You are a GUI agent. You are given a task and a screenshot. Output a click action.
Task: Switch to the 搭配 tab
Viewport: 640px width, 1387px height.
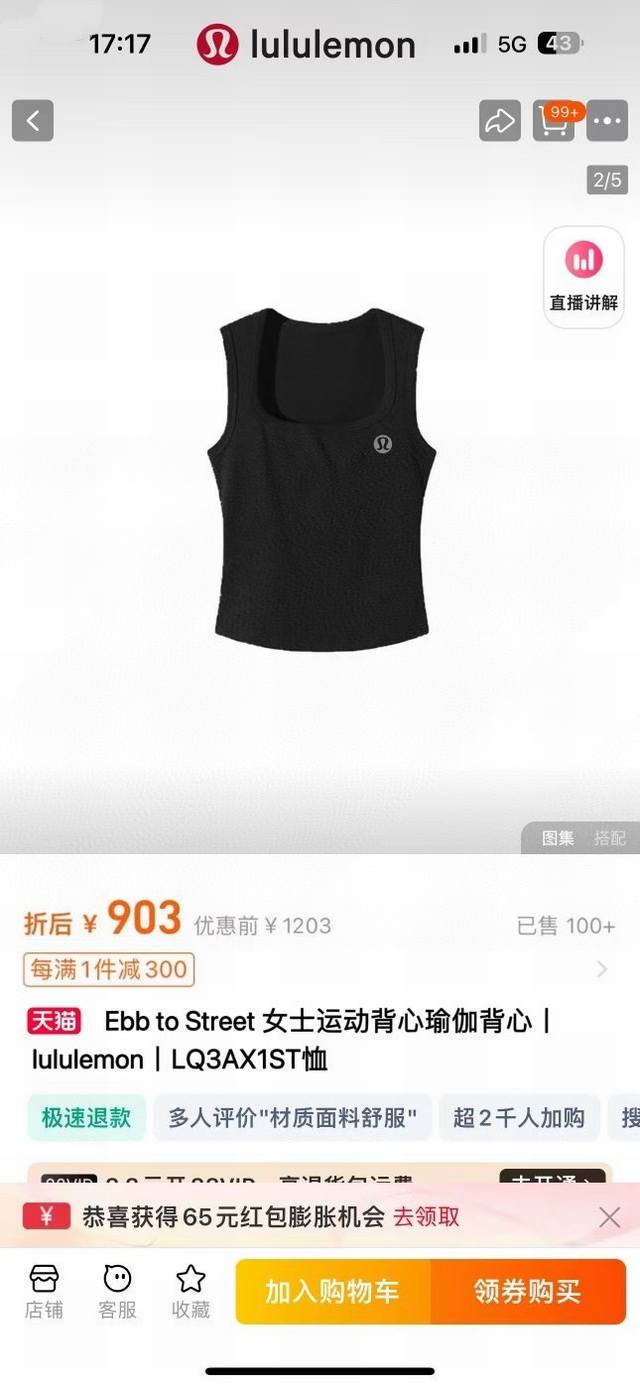coord(610,838)
